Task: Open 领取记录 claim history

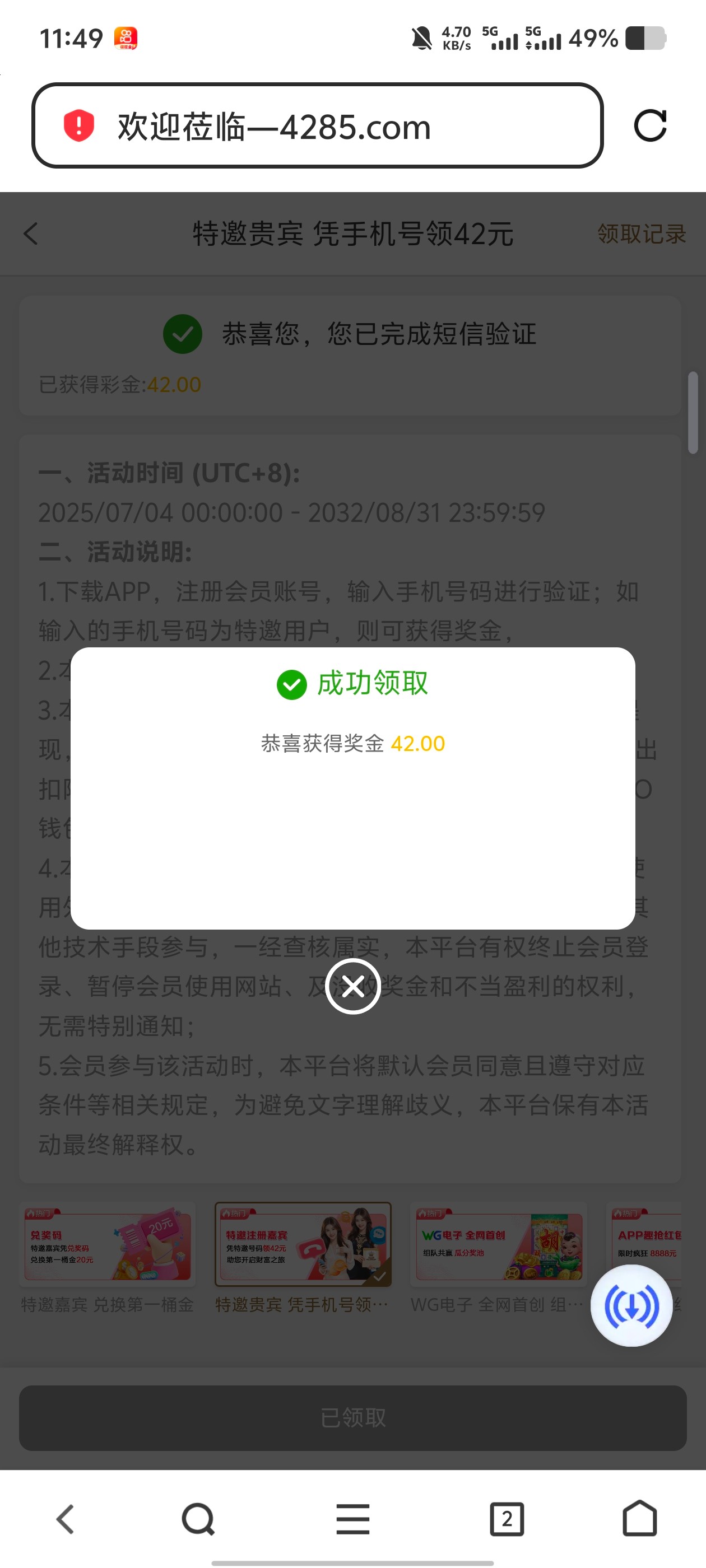Action: coord(641,234)
